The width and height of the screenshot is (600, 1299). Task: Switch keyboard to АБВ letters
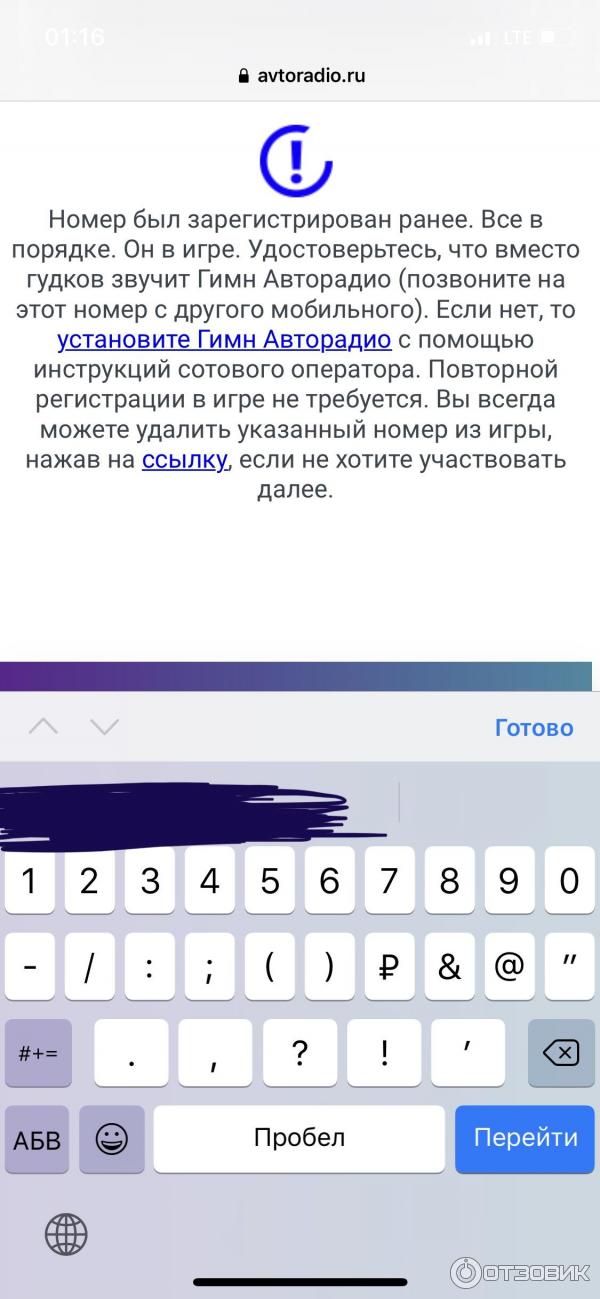pyautogui.click(x=38, y=1138)
